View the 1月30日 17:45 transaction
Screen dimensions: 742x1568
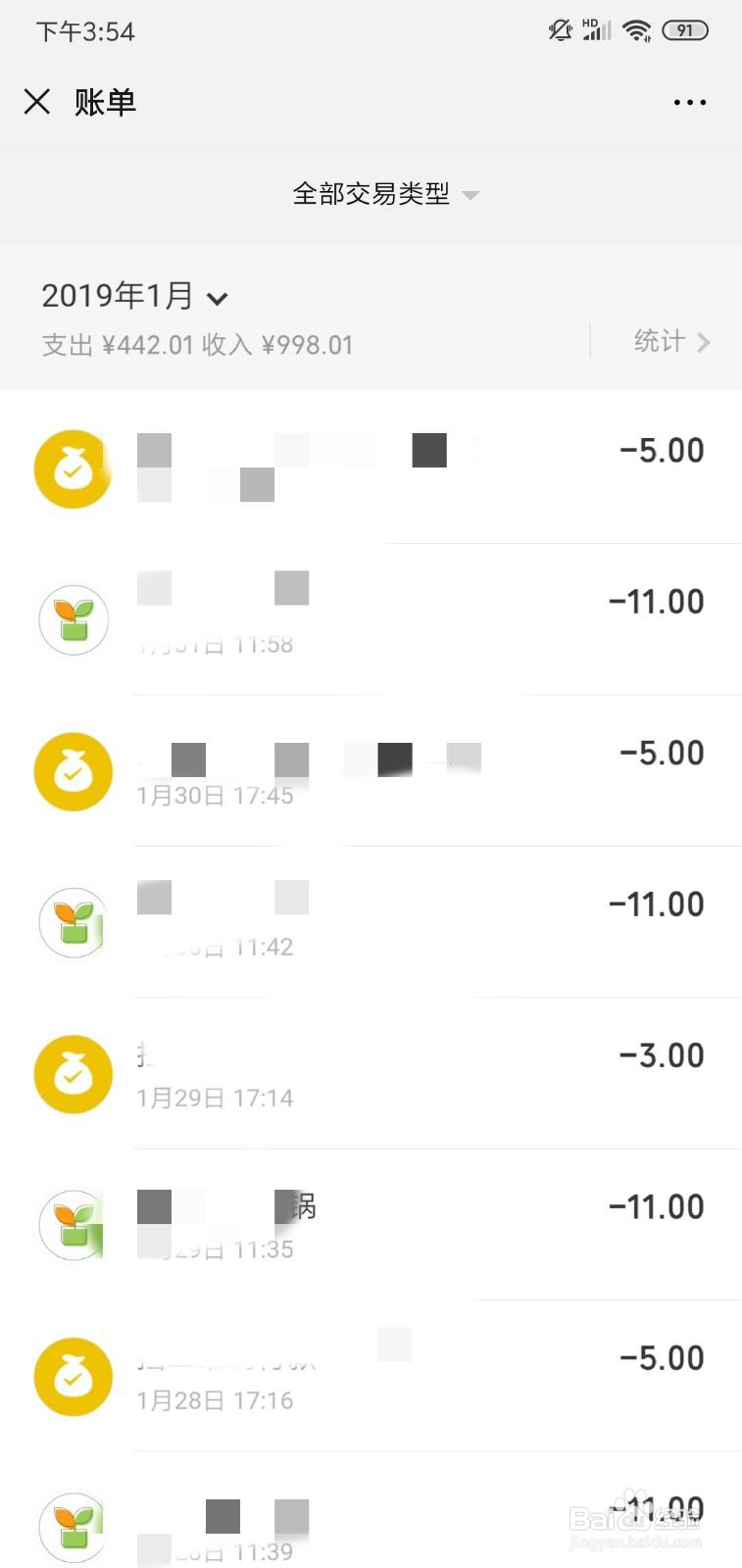(371, 771)
